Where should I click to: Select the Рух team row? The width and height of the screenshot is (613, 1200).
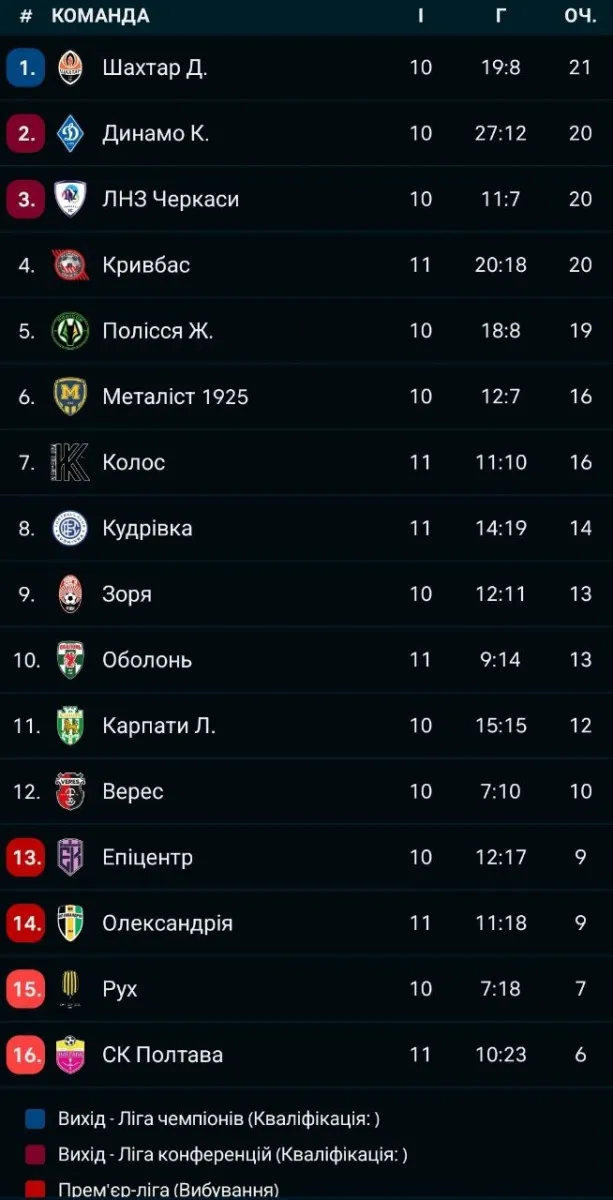click(x=120, y=989)
